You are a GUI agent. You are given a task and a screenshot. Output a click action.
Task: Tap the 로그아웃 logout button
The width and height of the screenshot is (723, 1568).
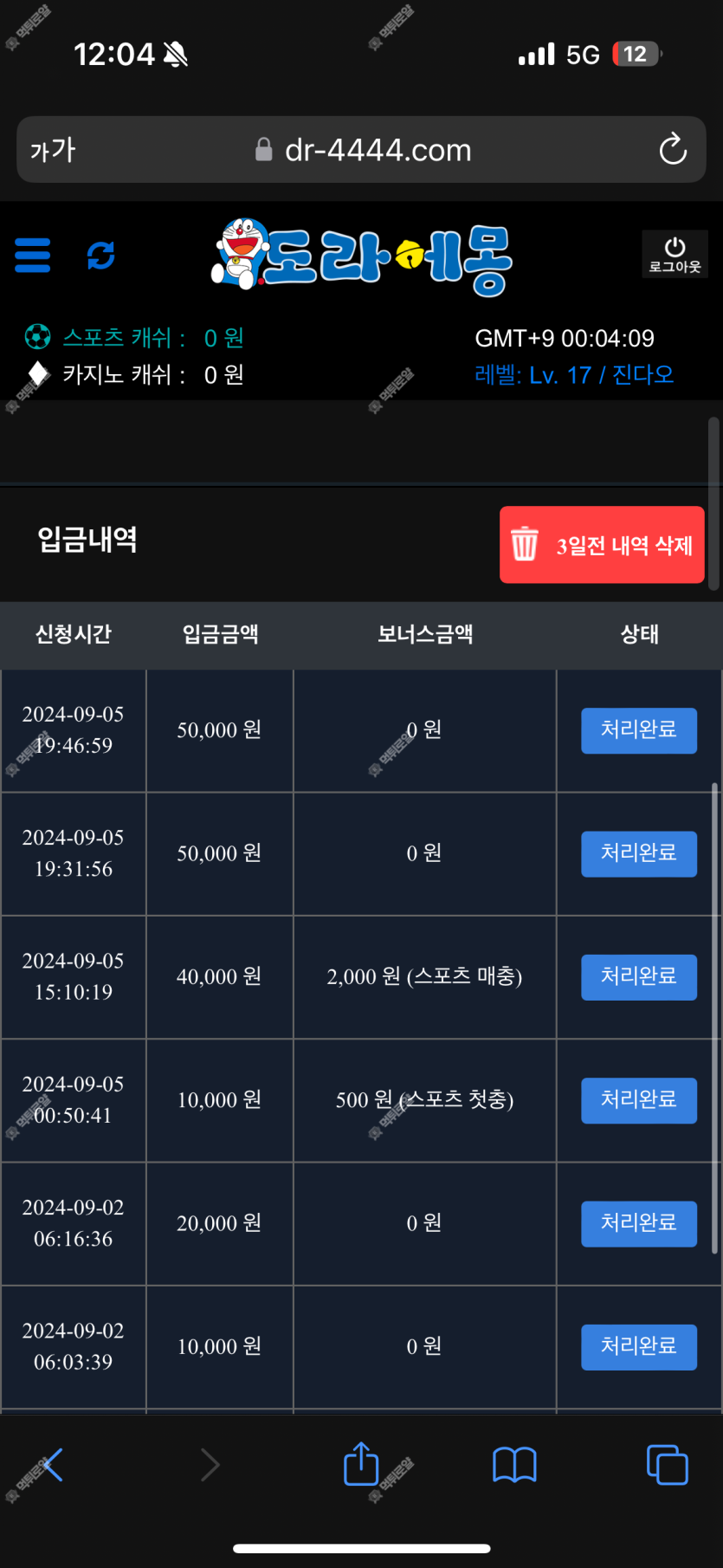(675, 255)
